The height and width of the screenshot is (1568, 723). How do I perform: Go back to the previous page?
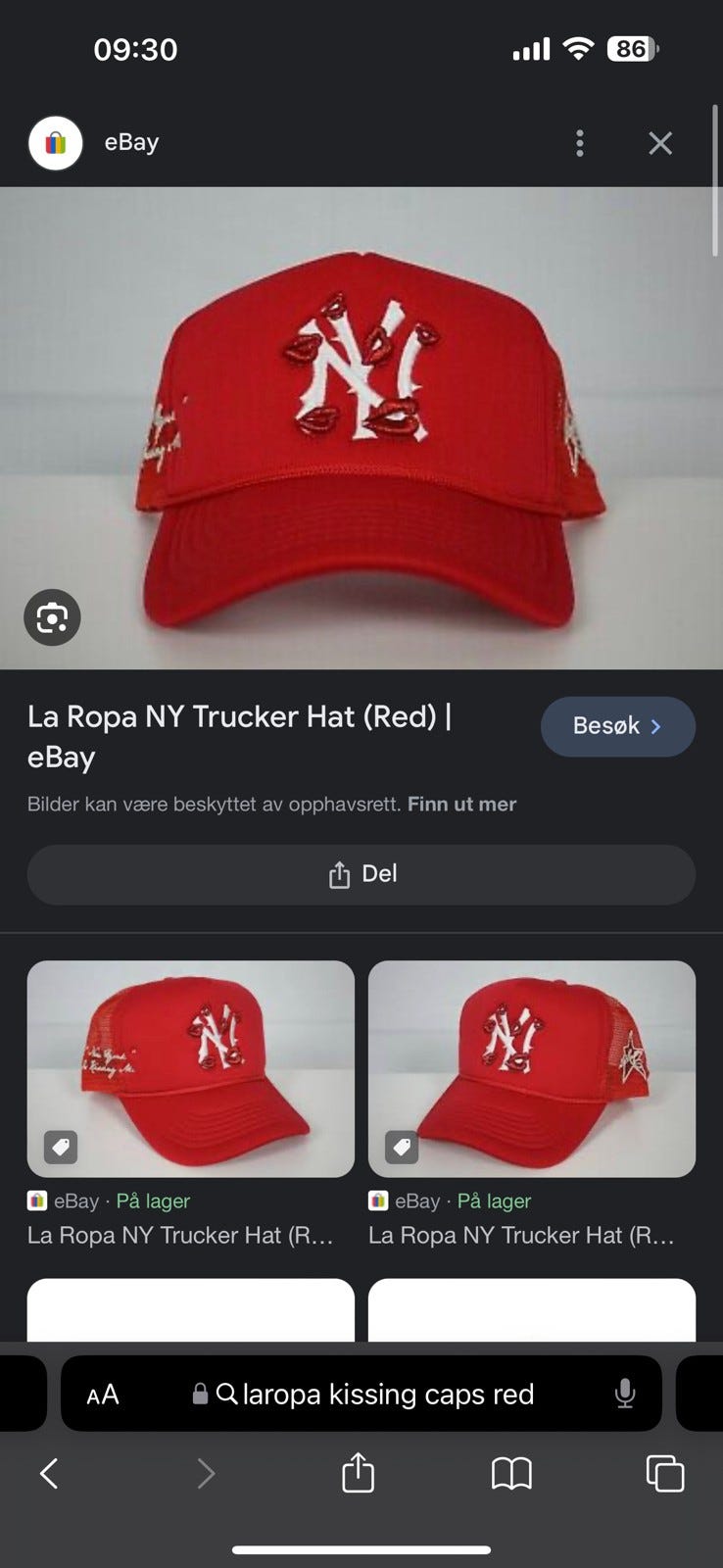tap(49, 1473)
